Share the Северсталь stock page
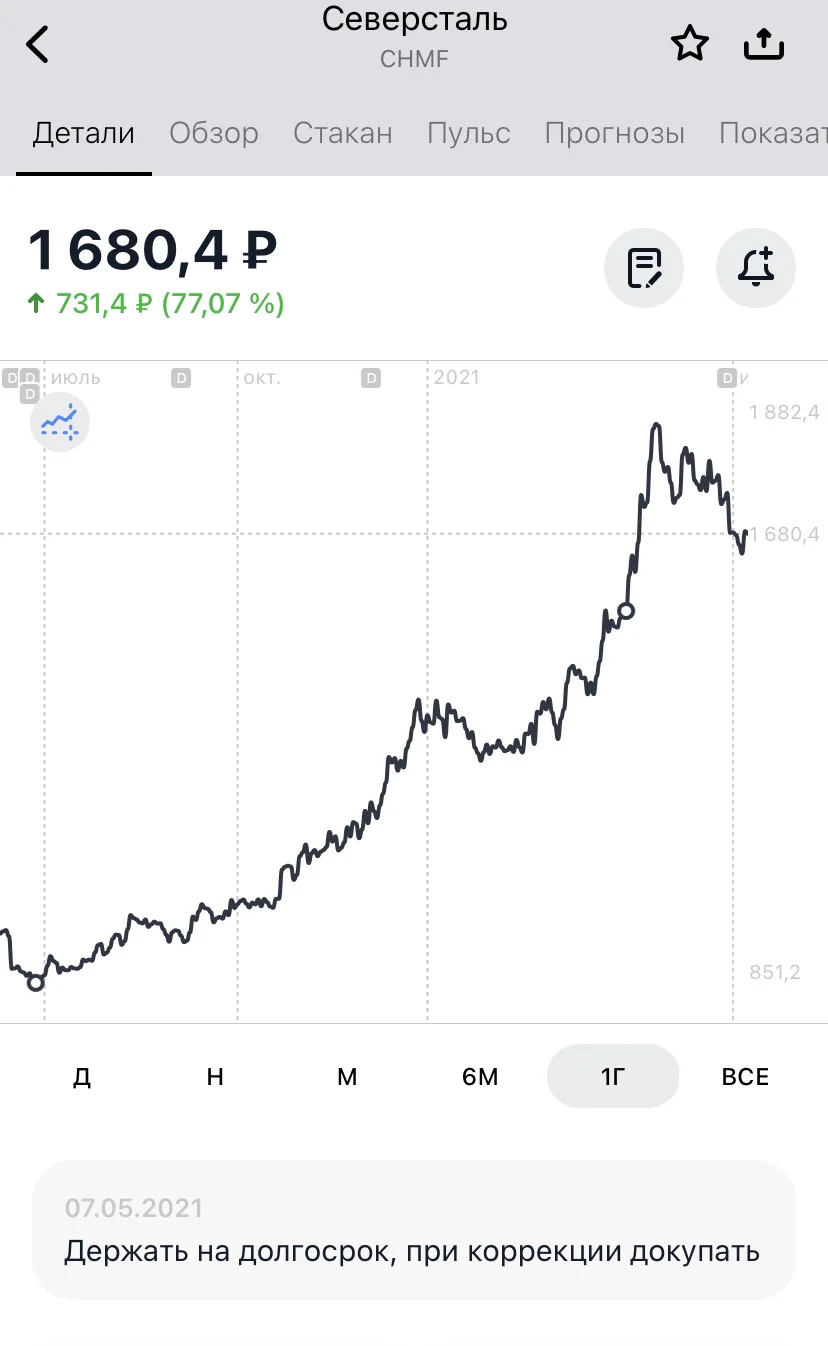This screenshot has height=1346, width=828. tap(764, 44)
